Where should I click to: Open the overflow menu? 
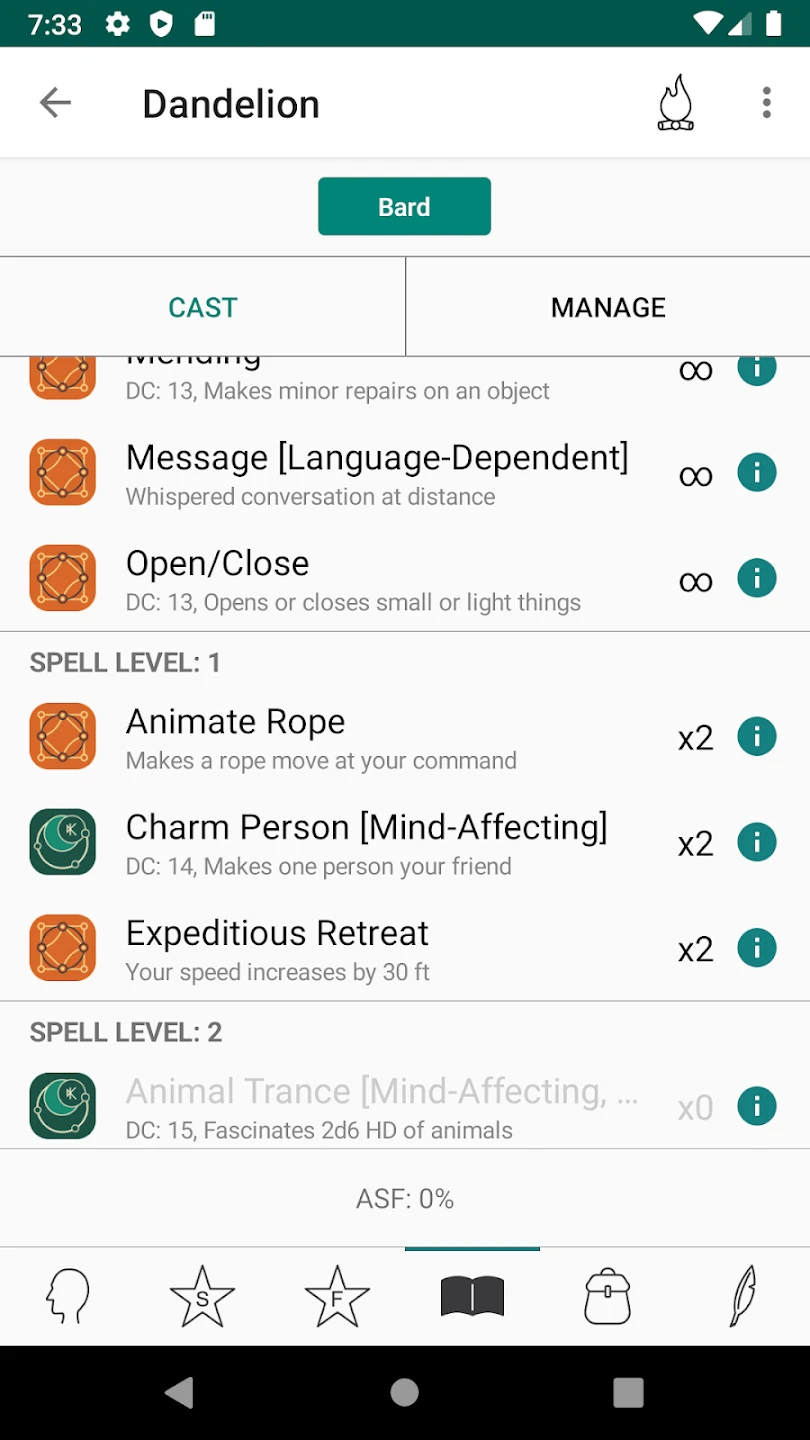coord(766,103)
